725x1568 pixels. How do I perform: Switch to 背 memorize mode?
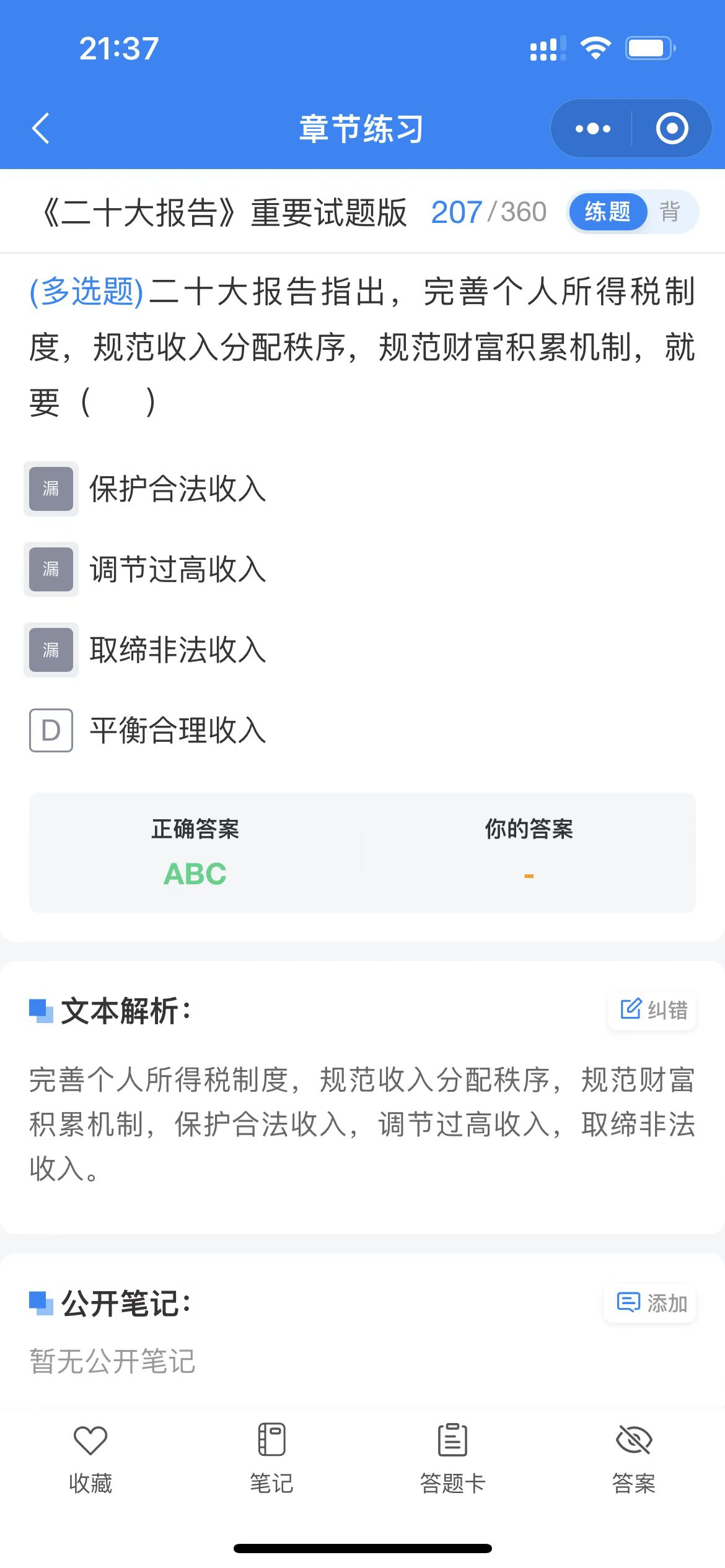tap(670, 212)
